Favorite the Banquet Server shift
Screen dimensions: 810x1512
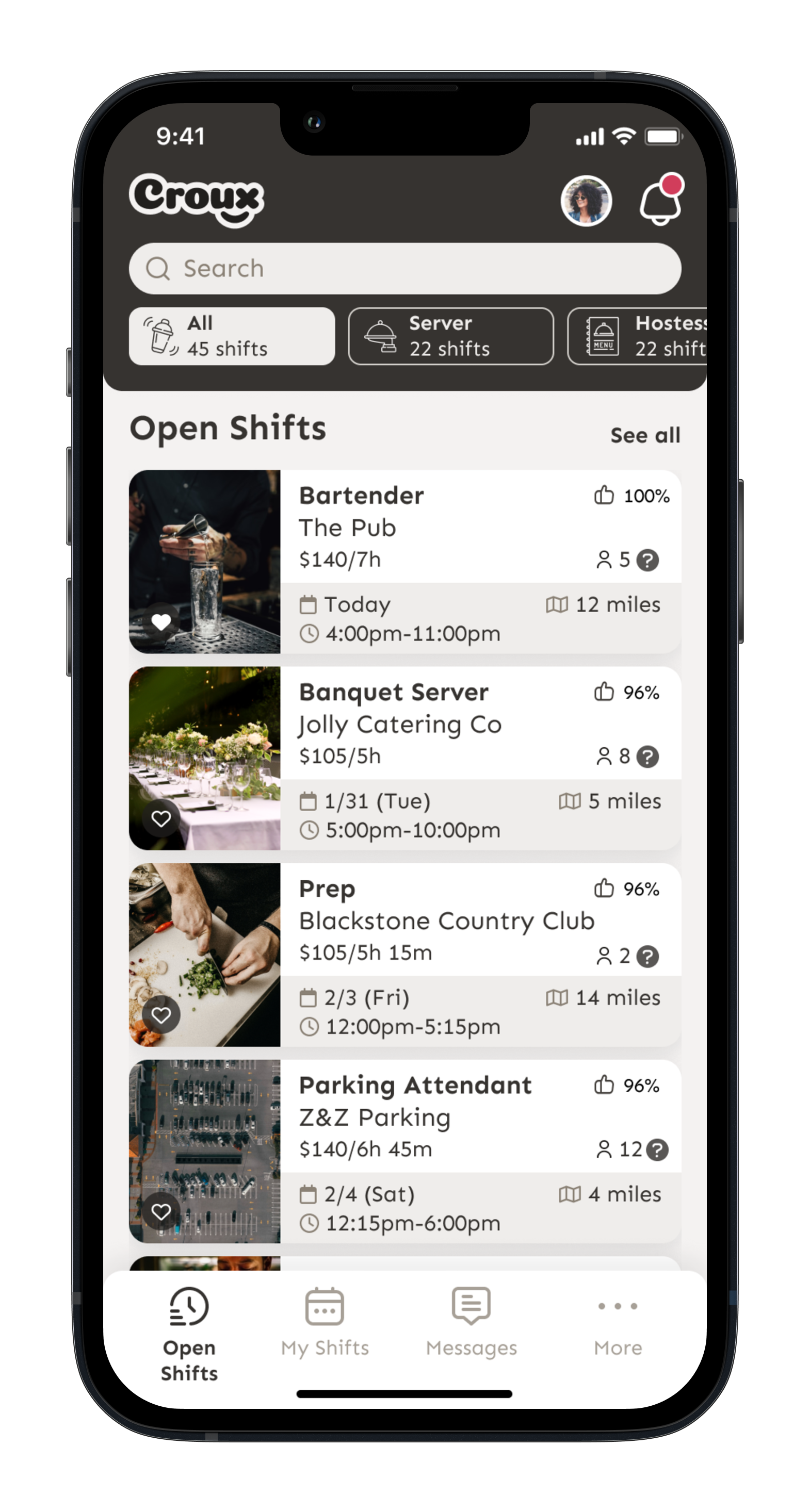pos(161,818)
